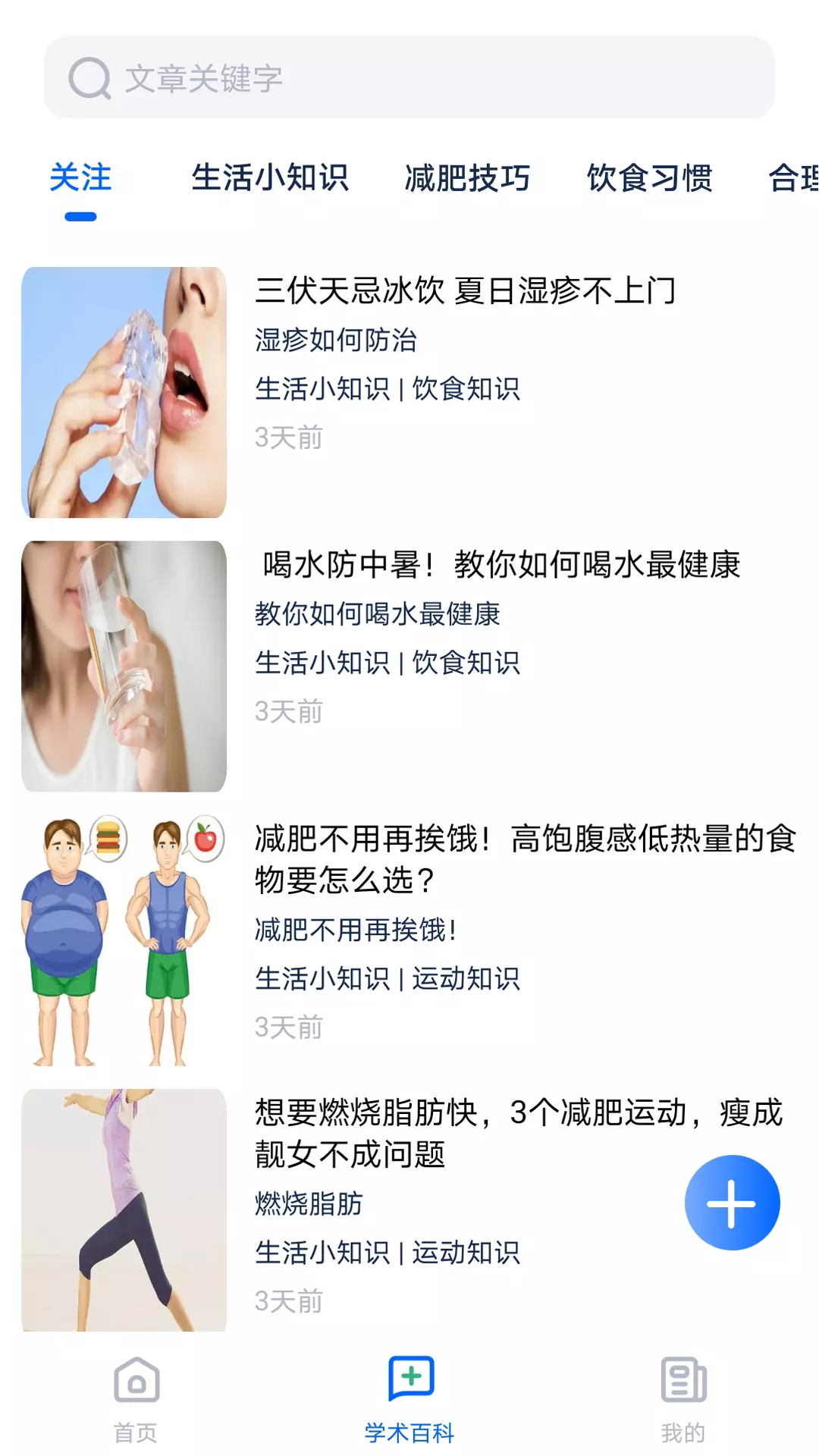
Task: Switch to the 我的 tab
Action: point(683,1400)
